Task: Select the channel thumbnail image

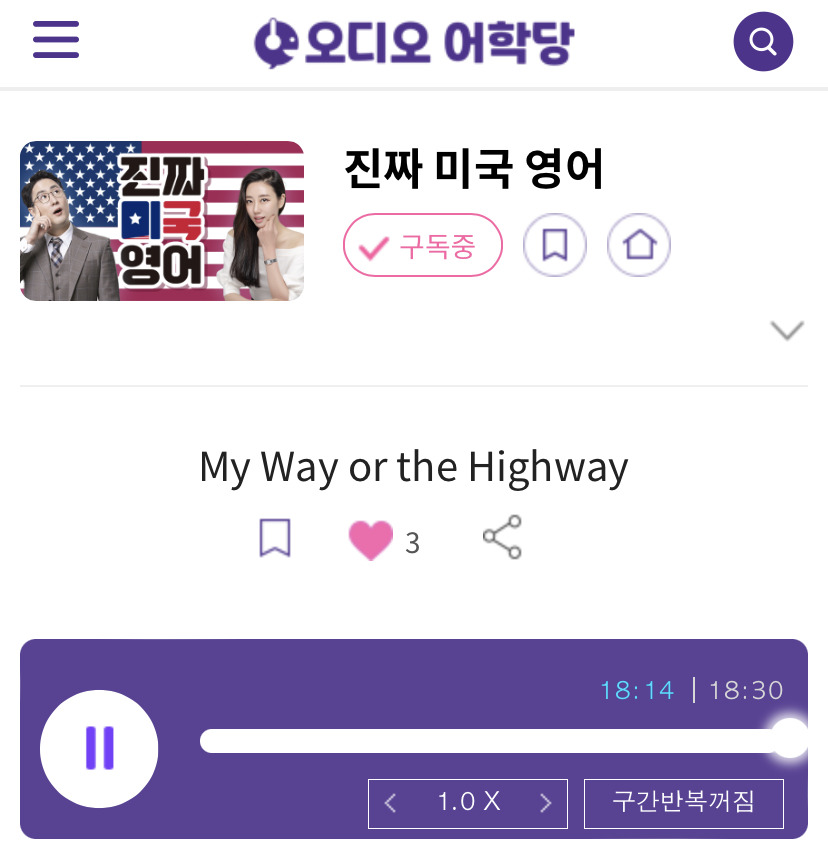Action: (x=161, y=220)
